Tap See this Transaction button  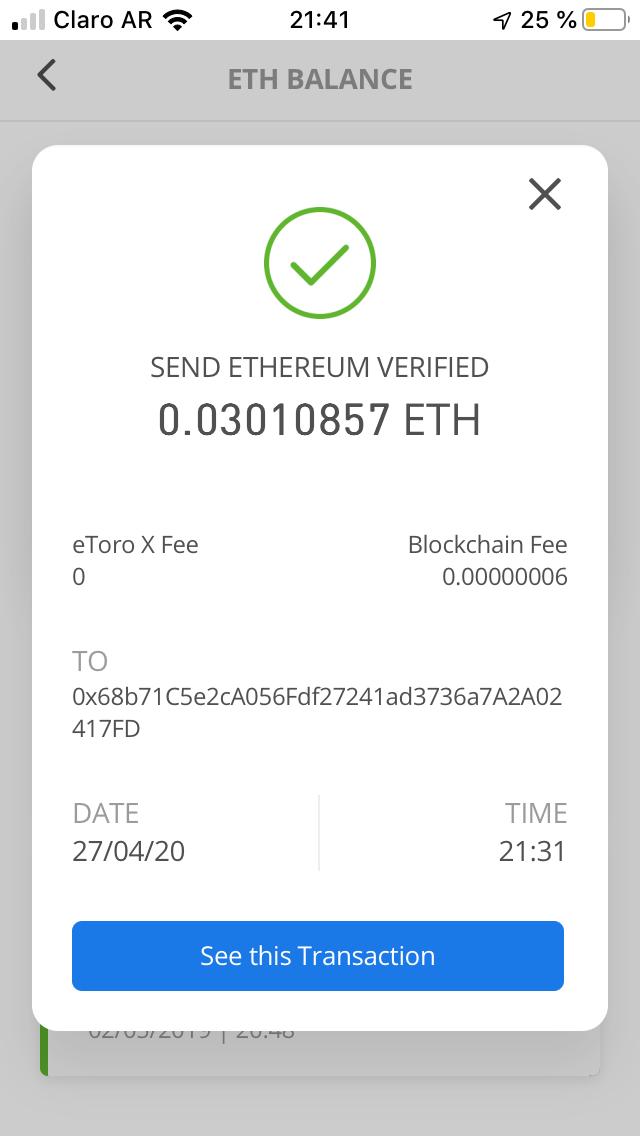(x=317, y=955)
